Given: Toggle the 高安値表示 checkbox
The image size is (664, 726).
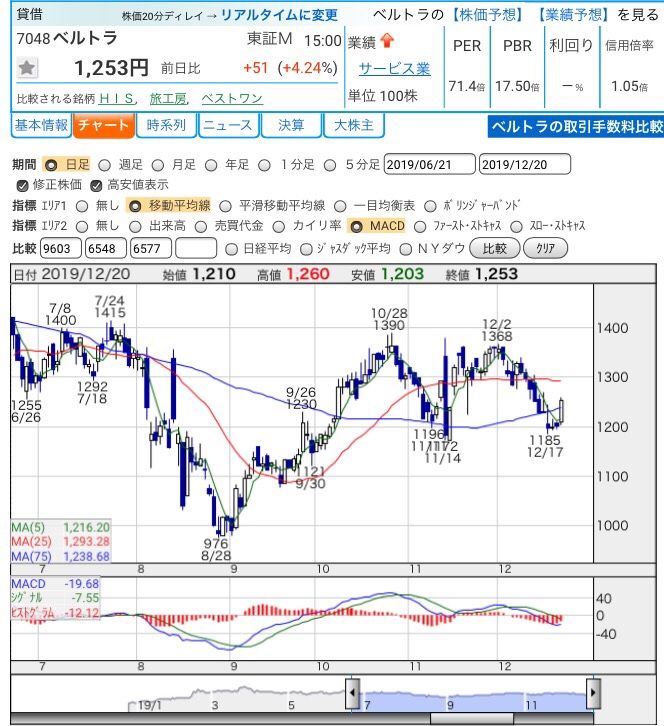Looking at the screenshot, I should coord(96,185).
